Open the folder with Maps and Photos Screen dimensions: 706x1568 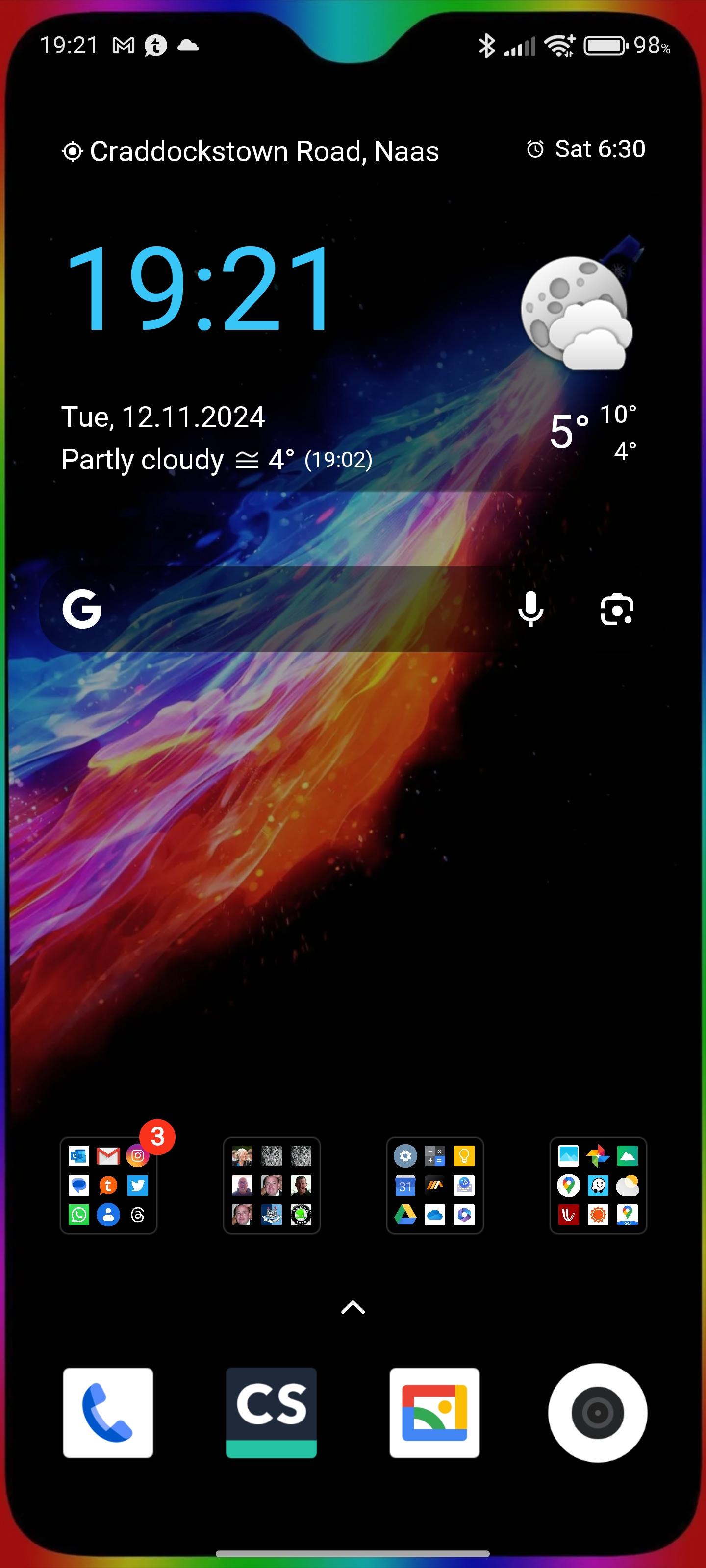click(598, 1185)
